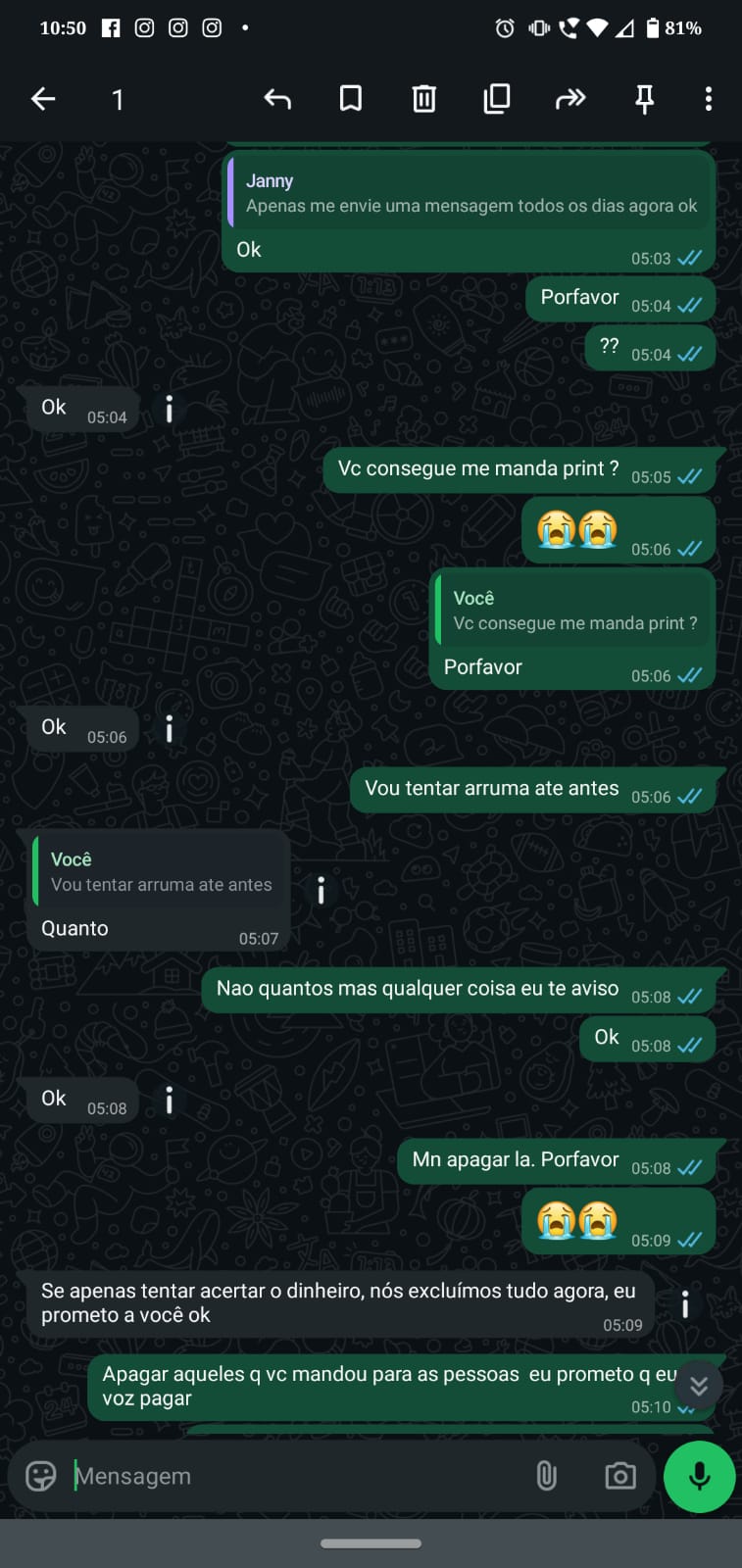
Task: Pin the selected message
Action: click(644, 99)
